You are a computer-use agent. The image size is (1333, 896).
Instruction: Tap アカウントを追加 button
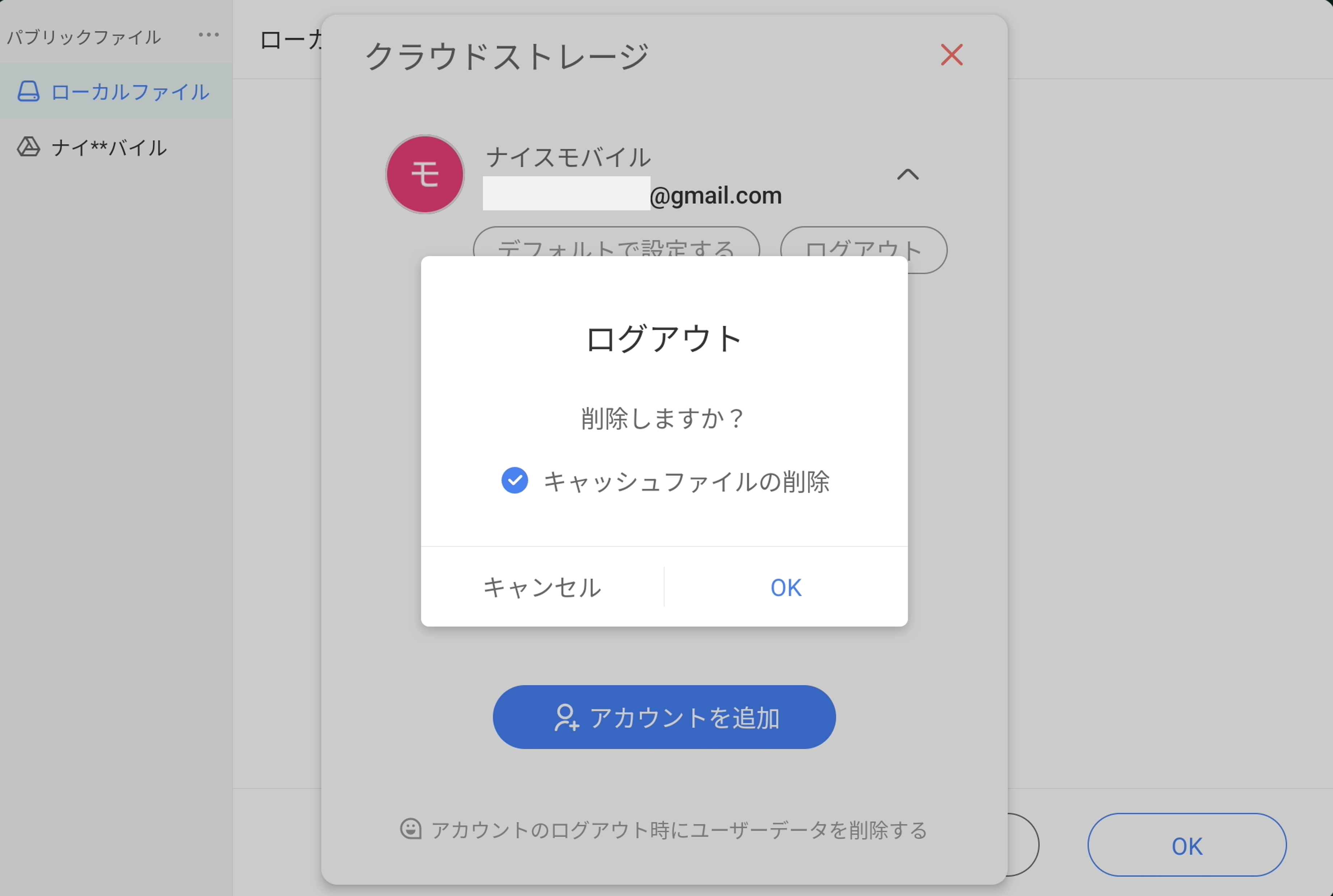pyautogui.click(x=664, y=717)
